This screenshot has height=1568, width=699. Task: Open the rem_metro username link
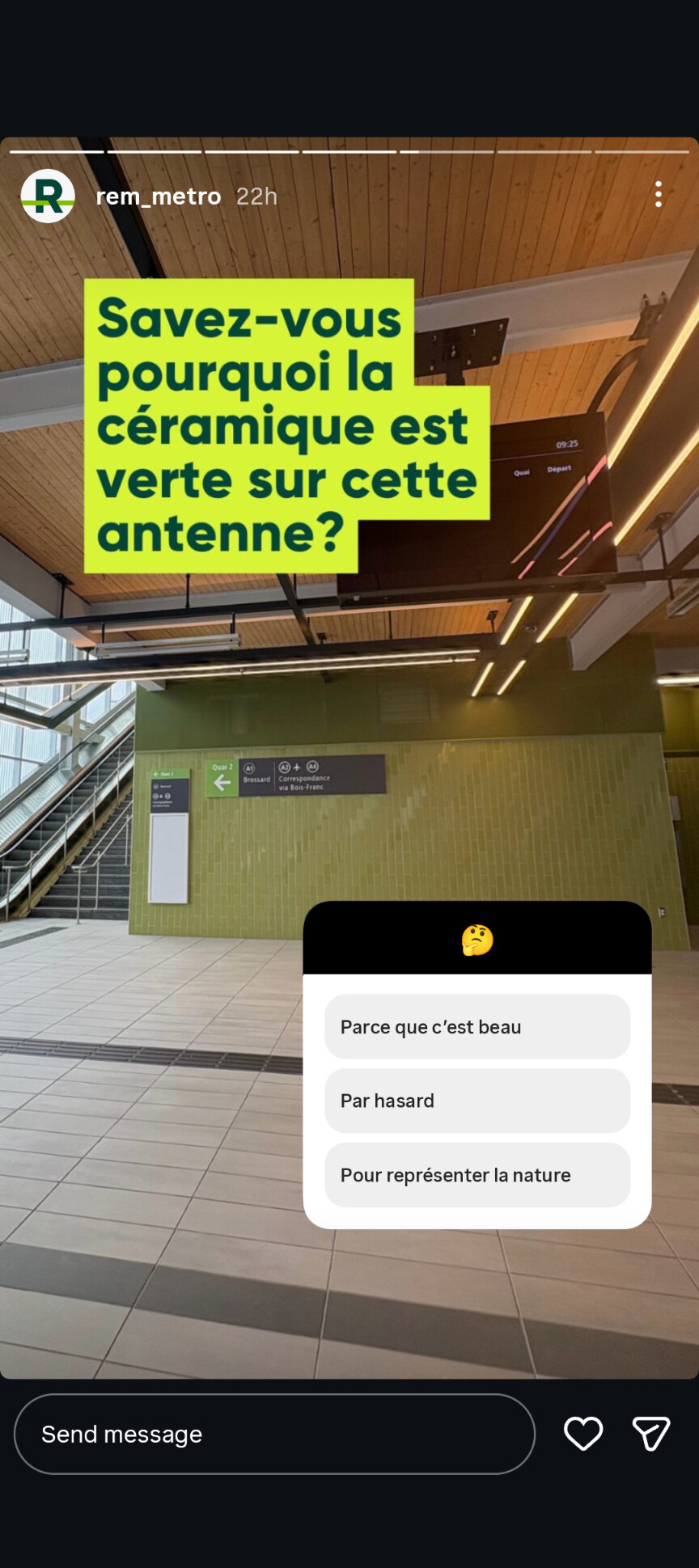click(158, 197)
